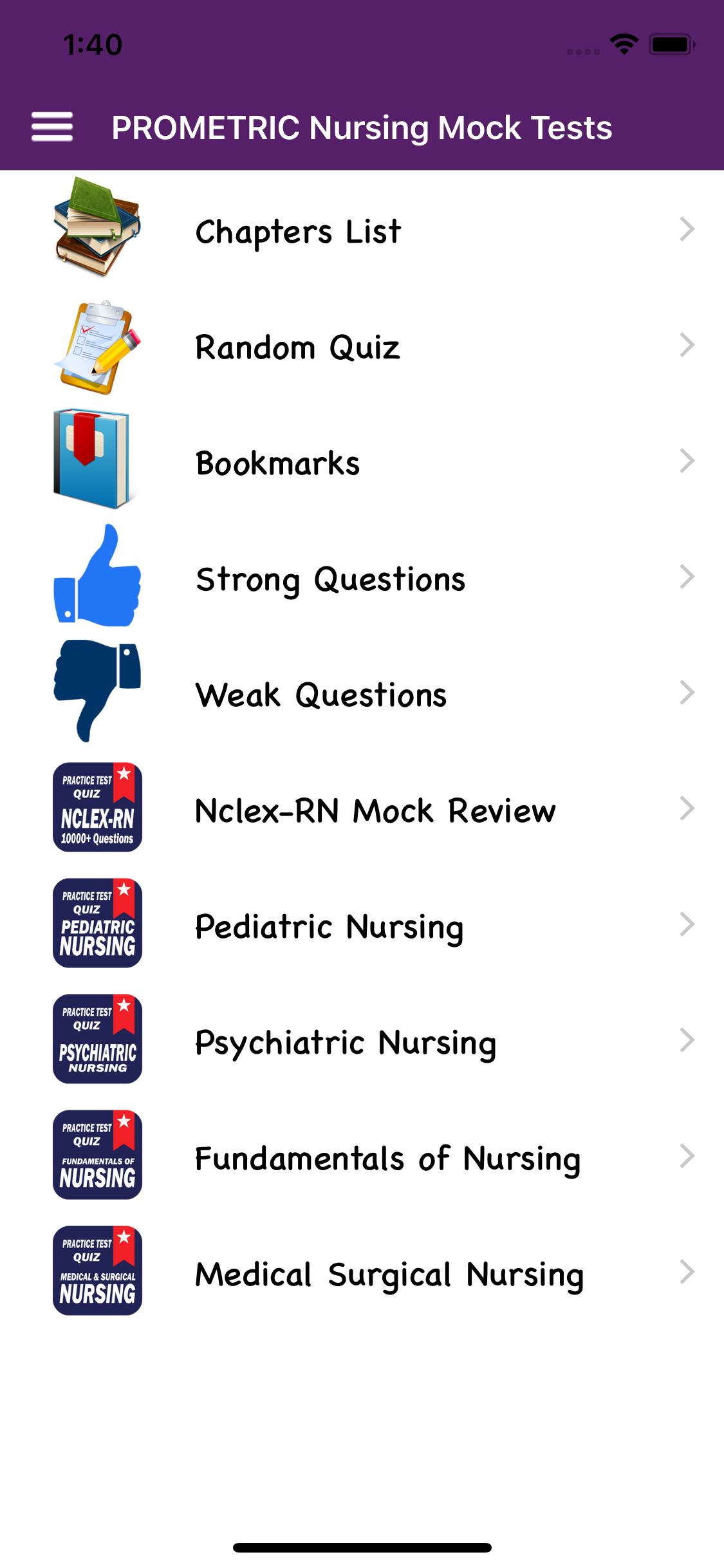Screen dimensions: 724x1568
Task: Open the Chapters List books icon
Action: click(97, 229)
